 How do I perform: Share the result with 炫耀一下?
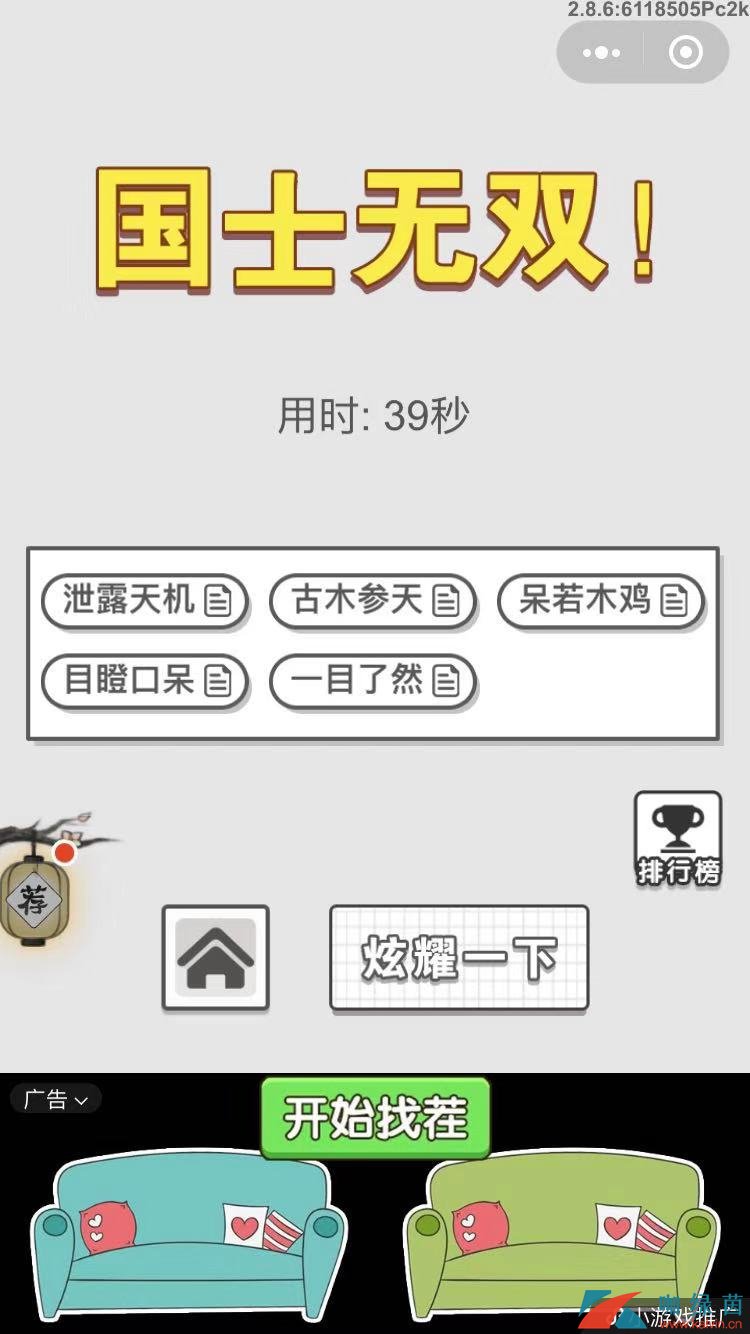click(459, 958)
